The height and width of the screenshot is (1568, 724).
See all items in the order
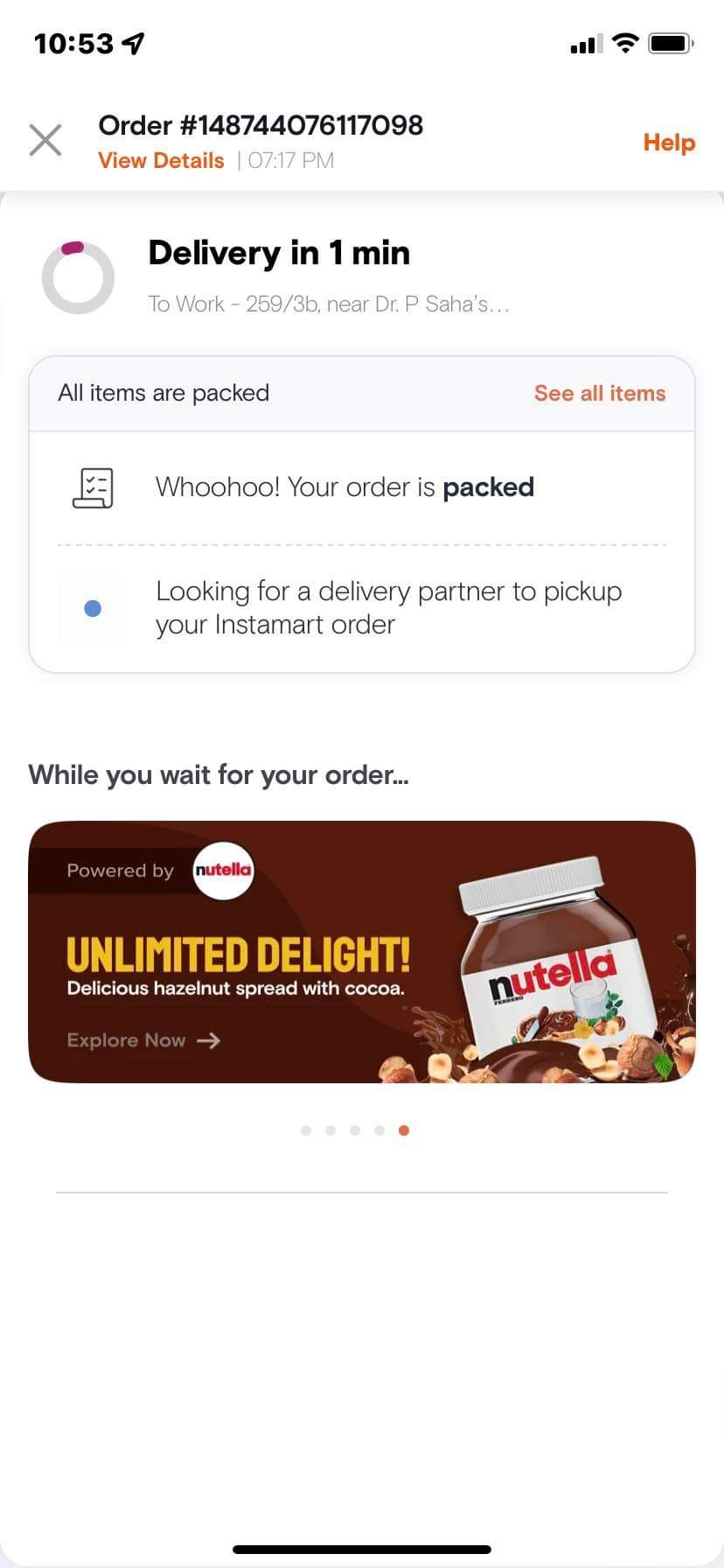(600, 394)
